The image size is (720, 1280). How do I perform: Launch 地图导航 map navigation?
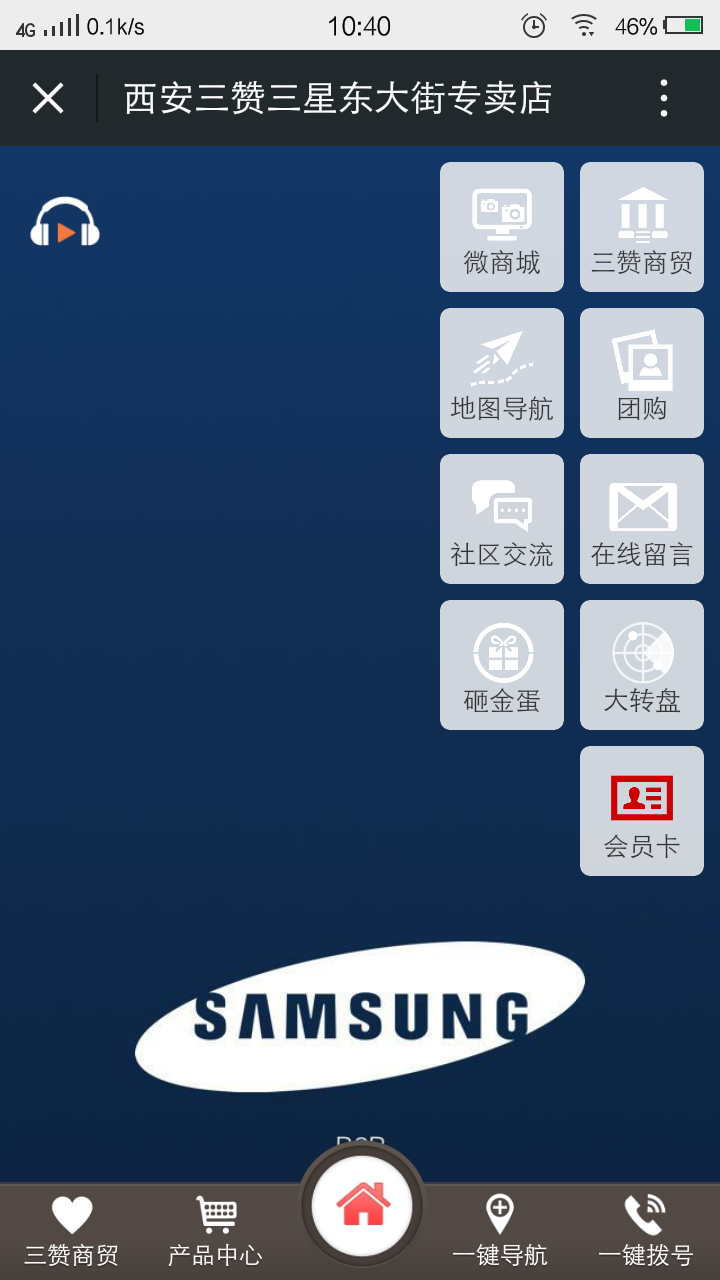(502, 373)
